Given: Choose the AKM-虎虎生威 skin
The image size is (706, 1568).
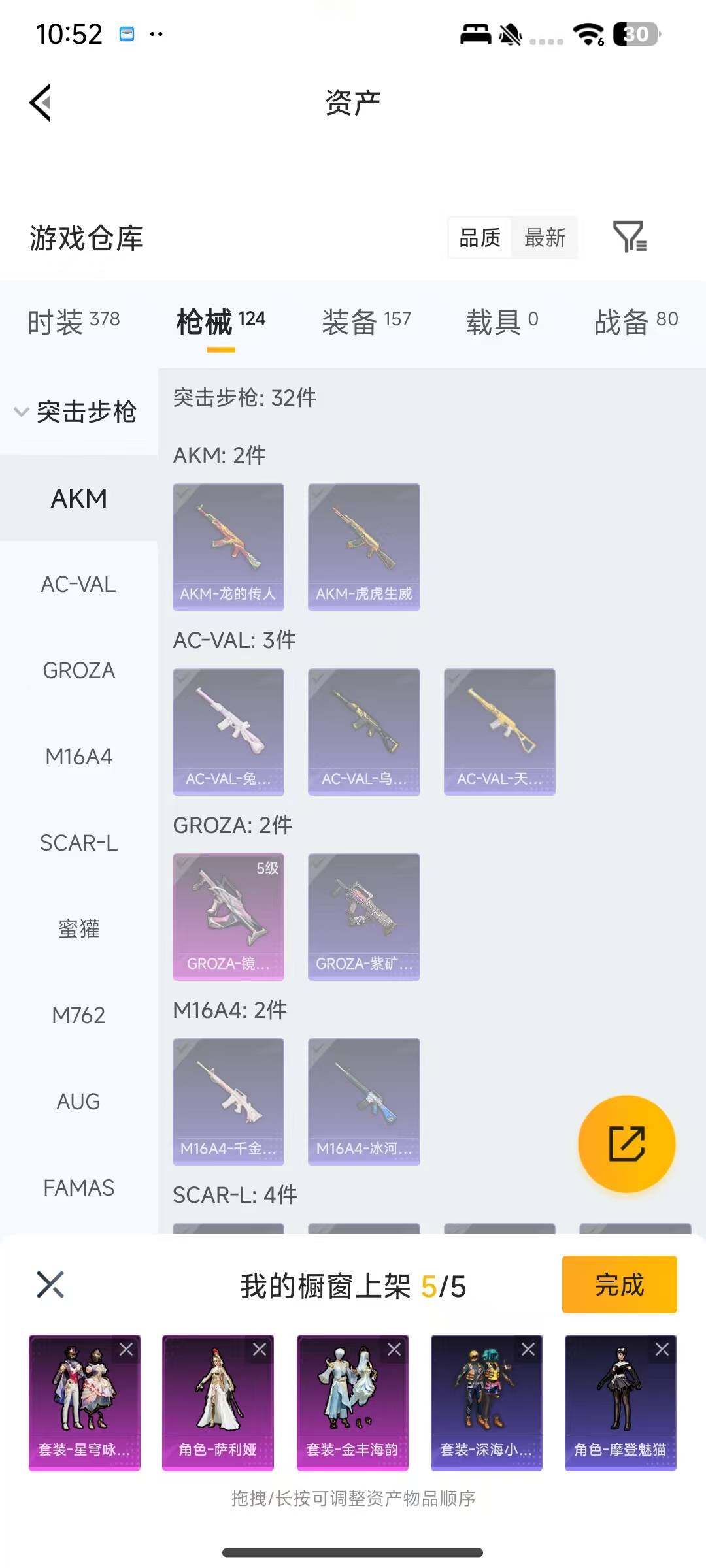Looking at the screenshot, I should pos(363,547).
